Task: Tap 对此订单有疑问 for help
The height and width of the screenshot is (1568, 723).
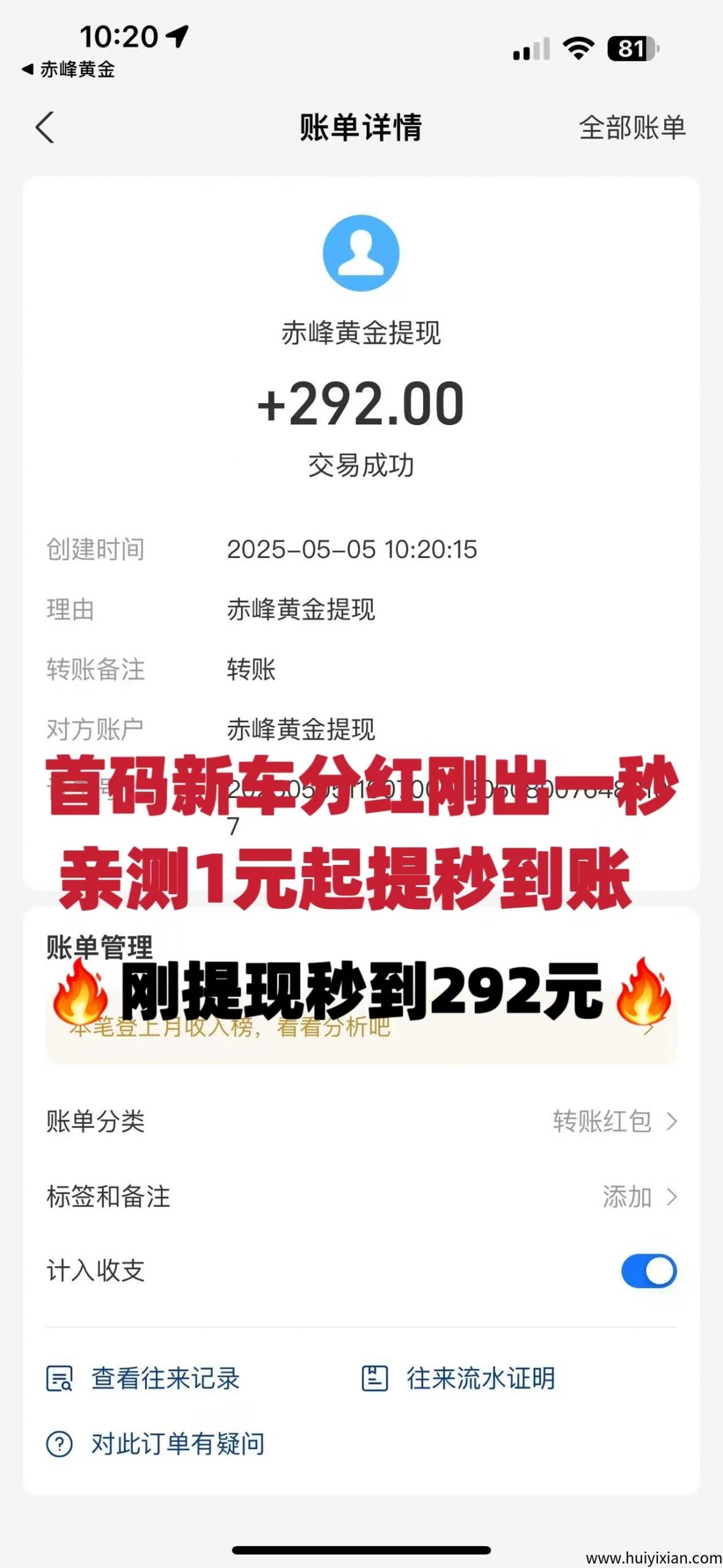Action: (155, 1444)
